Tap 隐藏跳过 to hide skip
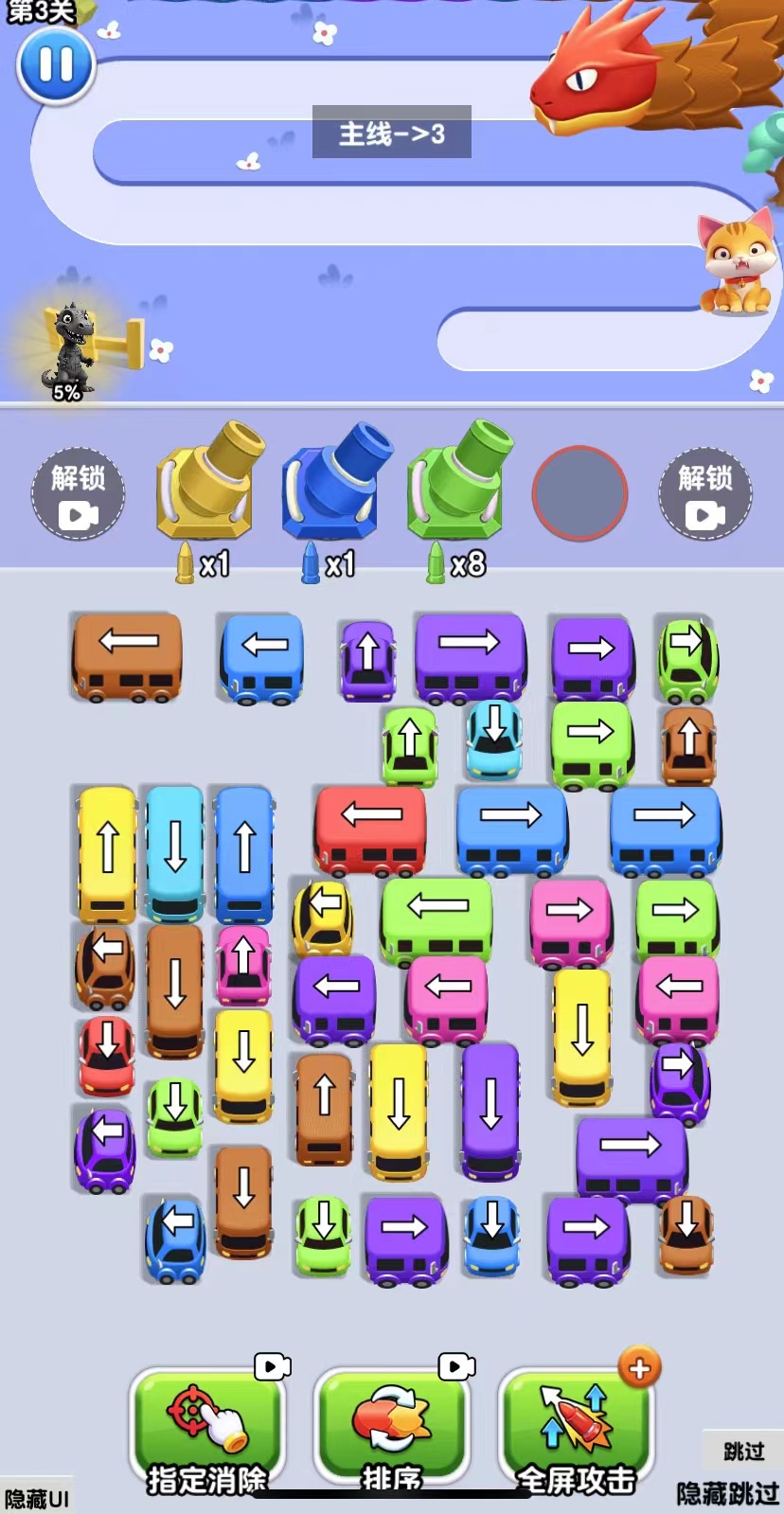Screen dimensions: 784x1514 (727, 1494)
